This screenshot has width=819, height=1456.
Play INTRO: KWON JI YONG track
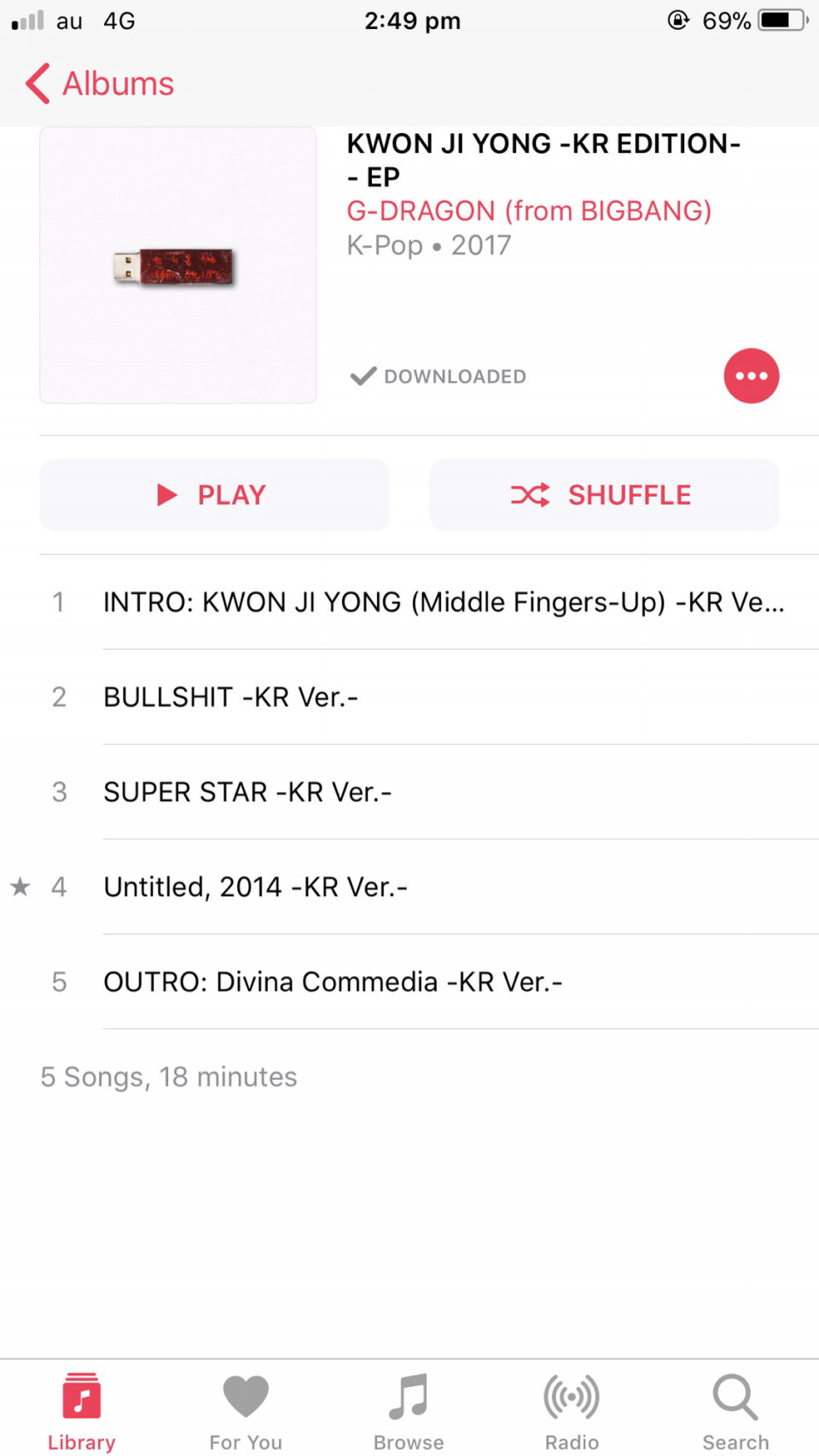pyautogui.click(x=442, y=603)
